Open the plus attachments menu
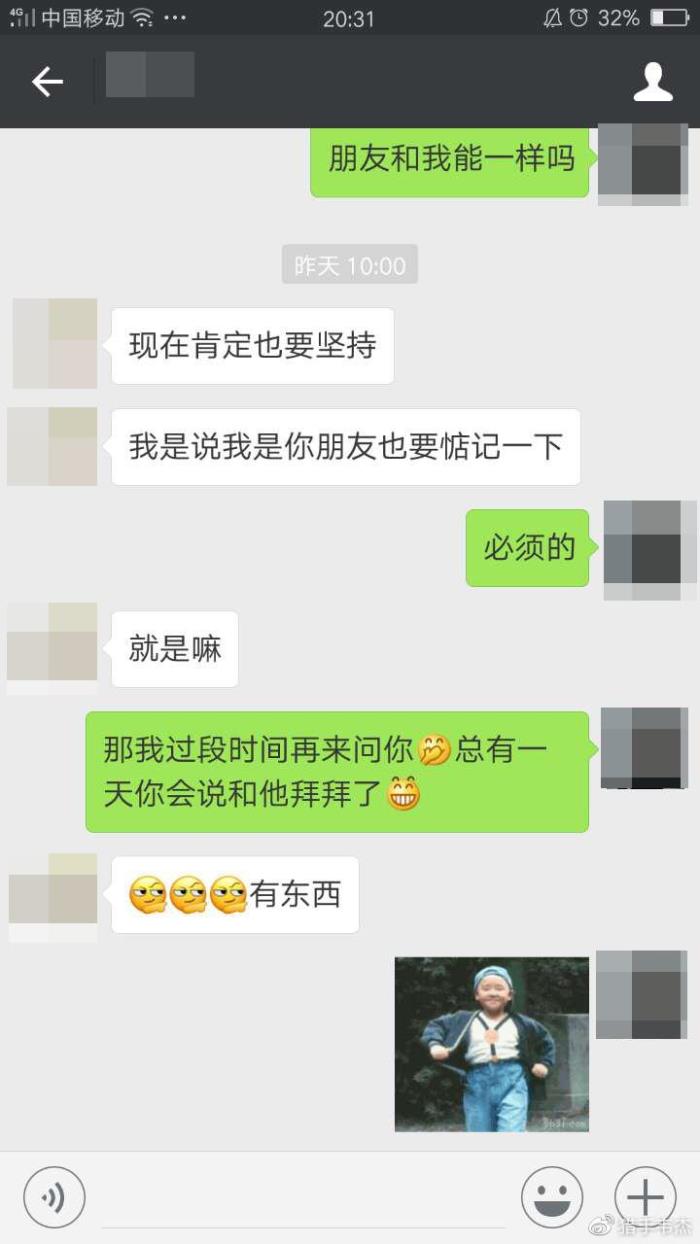 click(645, 1196)
